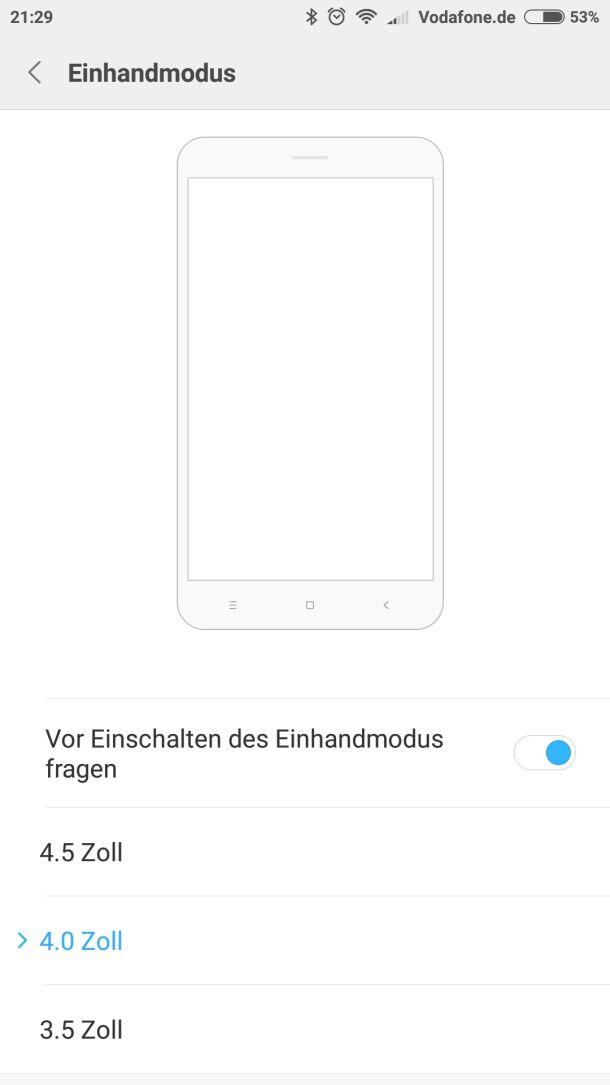Image resolution: width=610 pixels, height=1085 pixels.
Task: Go back from Einhandmodus settings
Action: coord(35,73)
